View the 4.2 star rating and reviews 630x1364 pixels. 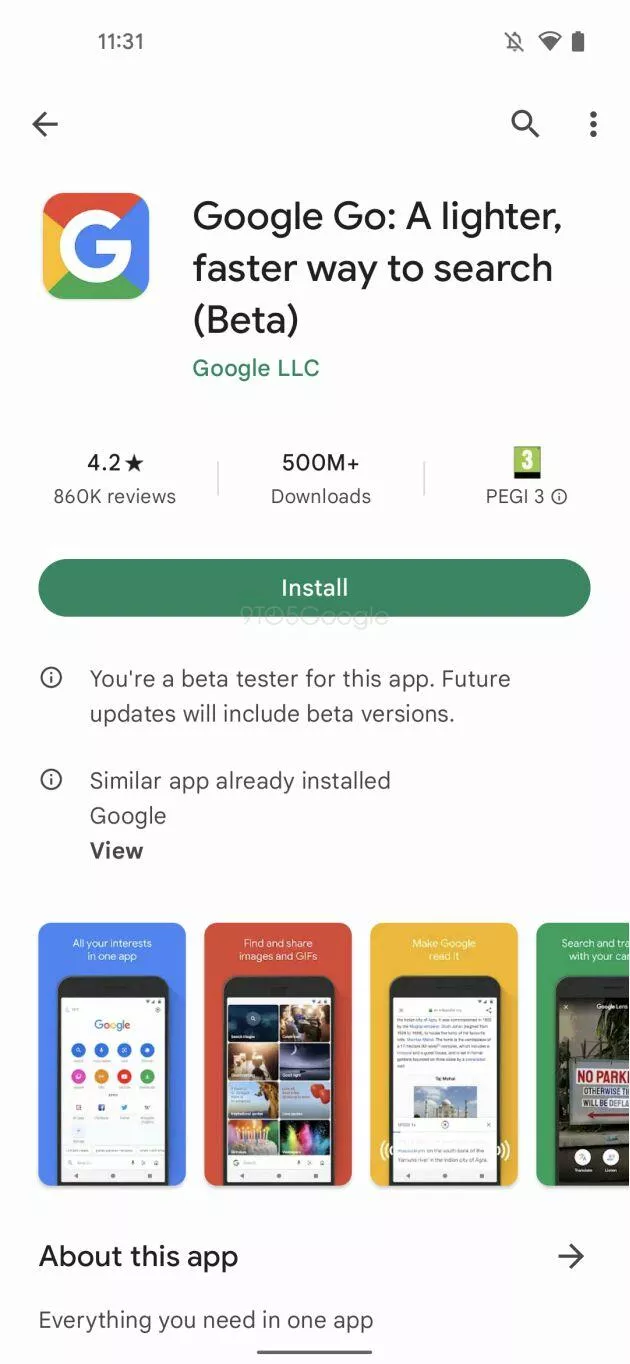[x=115, y=478]
